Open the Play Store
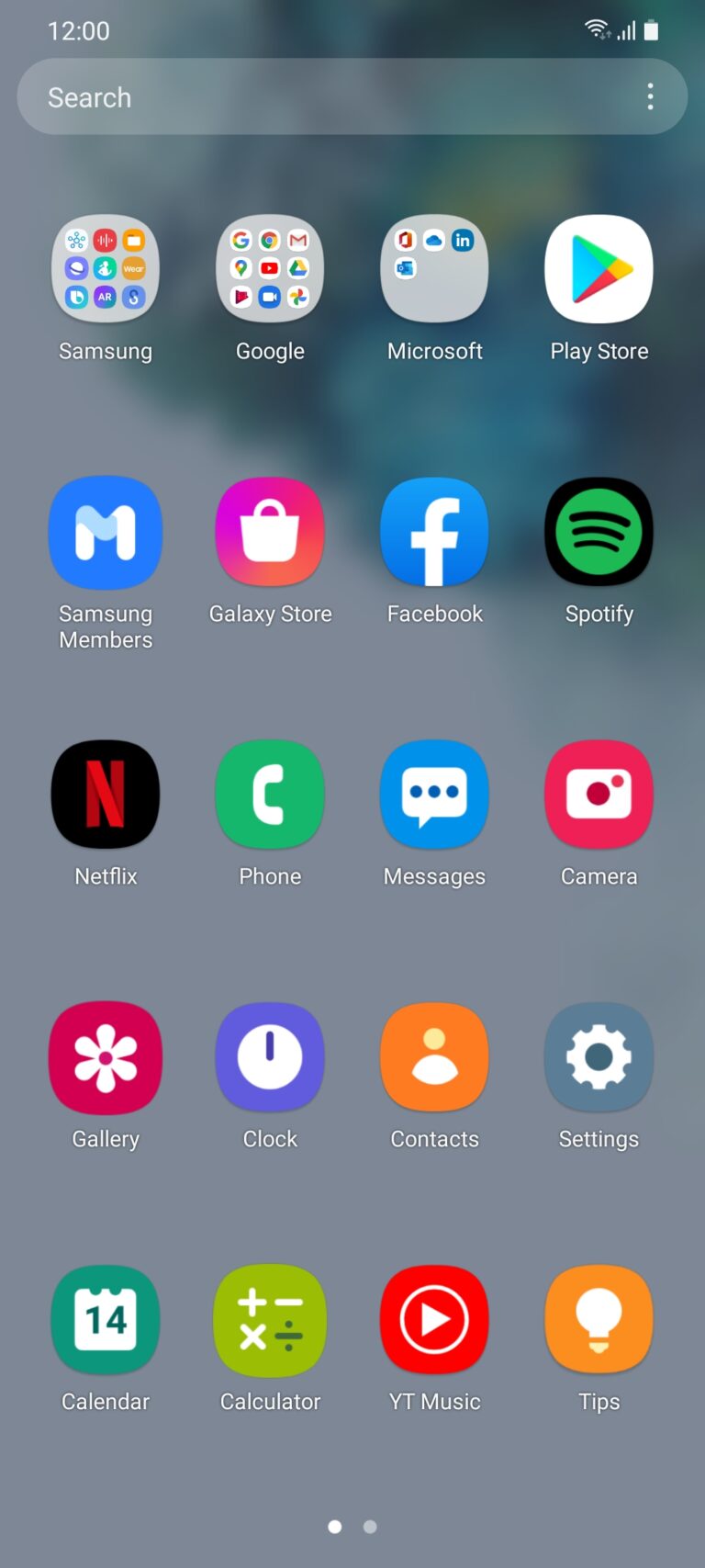This screenshot has width=705, height=1568. click(599, 268)
